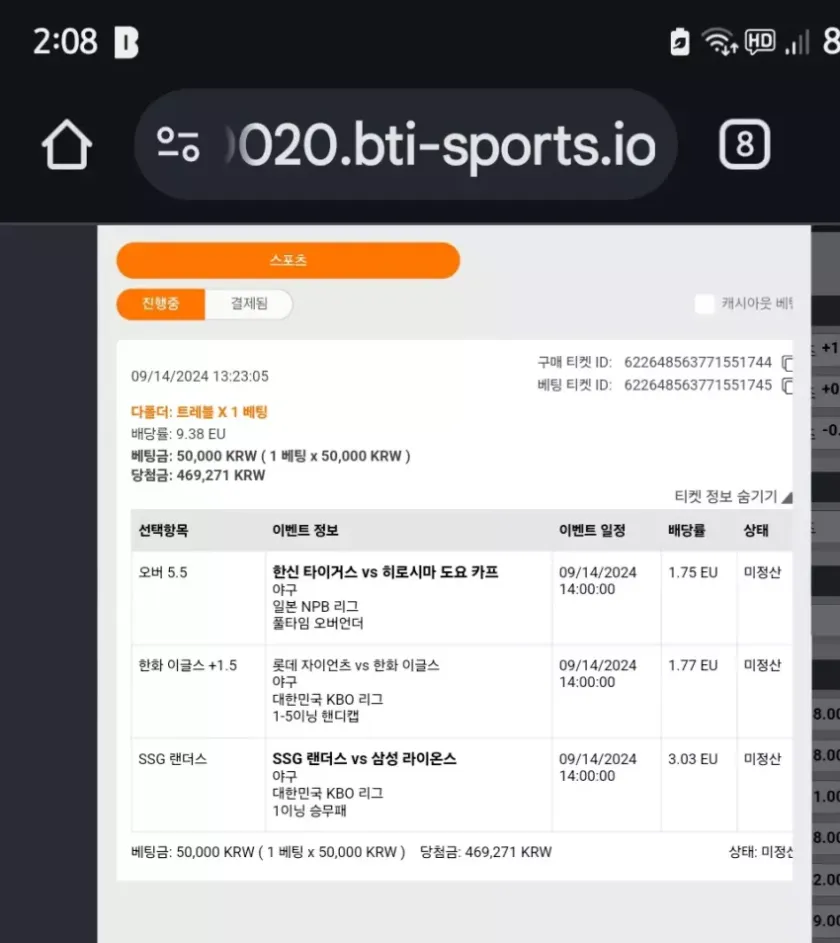
Task: Go to the browser home page
Action: pos(67,147)
